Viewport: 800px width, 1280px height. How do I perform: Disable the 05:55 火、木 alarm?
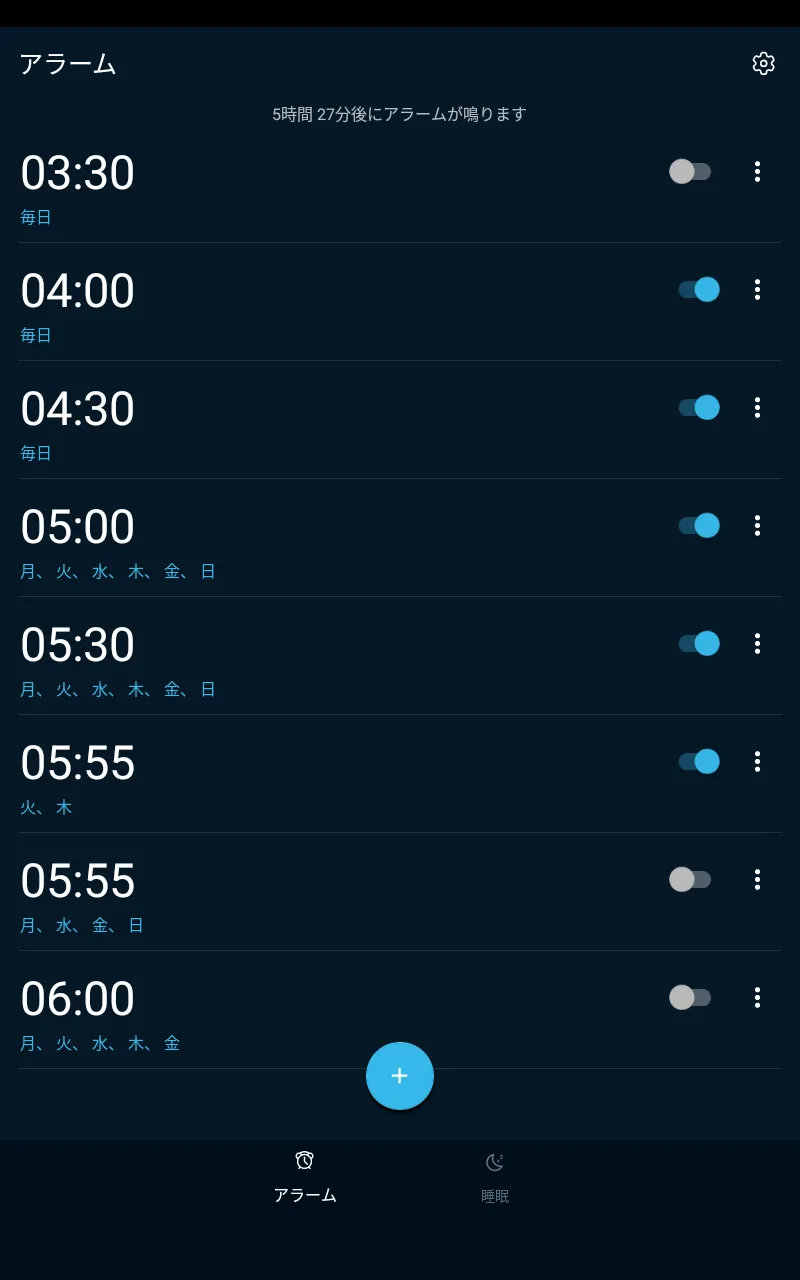pos(699,761)
